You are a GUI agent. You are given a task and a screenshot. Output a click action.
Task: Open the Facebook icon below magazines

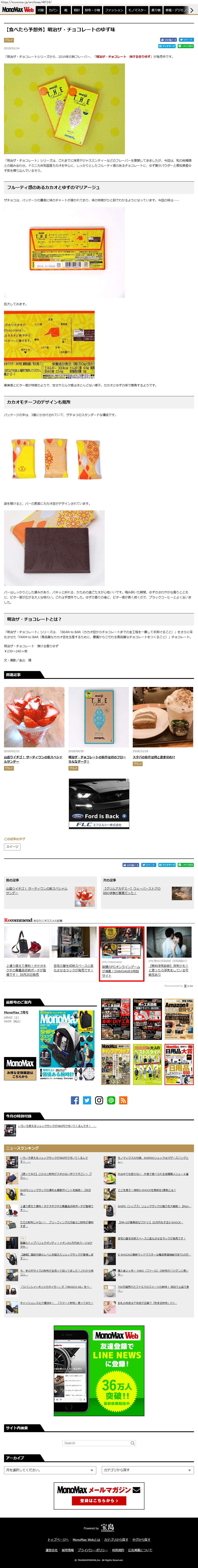(x=75, y=1101)
